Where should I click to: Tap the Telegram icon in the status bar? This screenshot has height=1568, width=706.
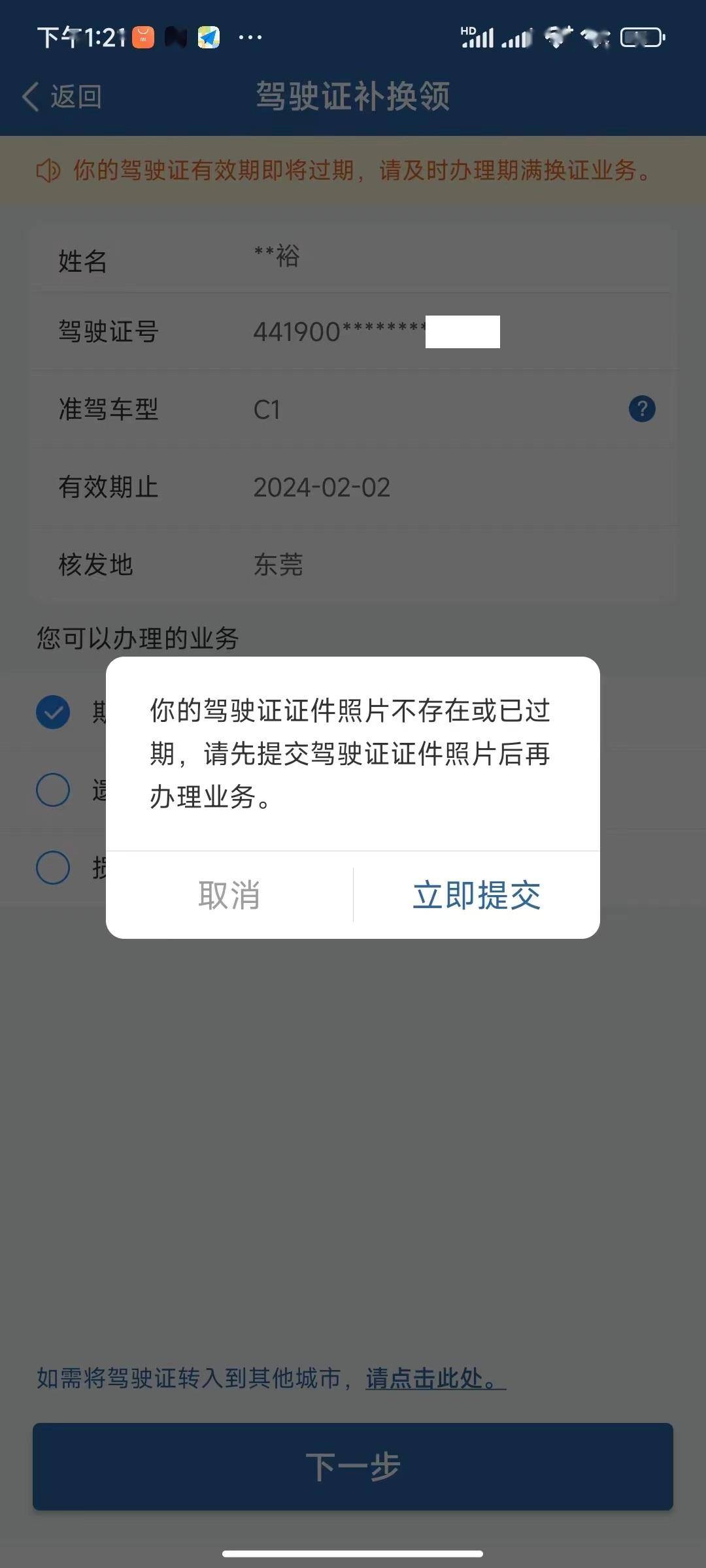point(207,38)
